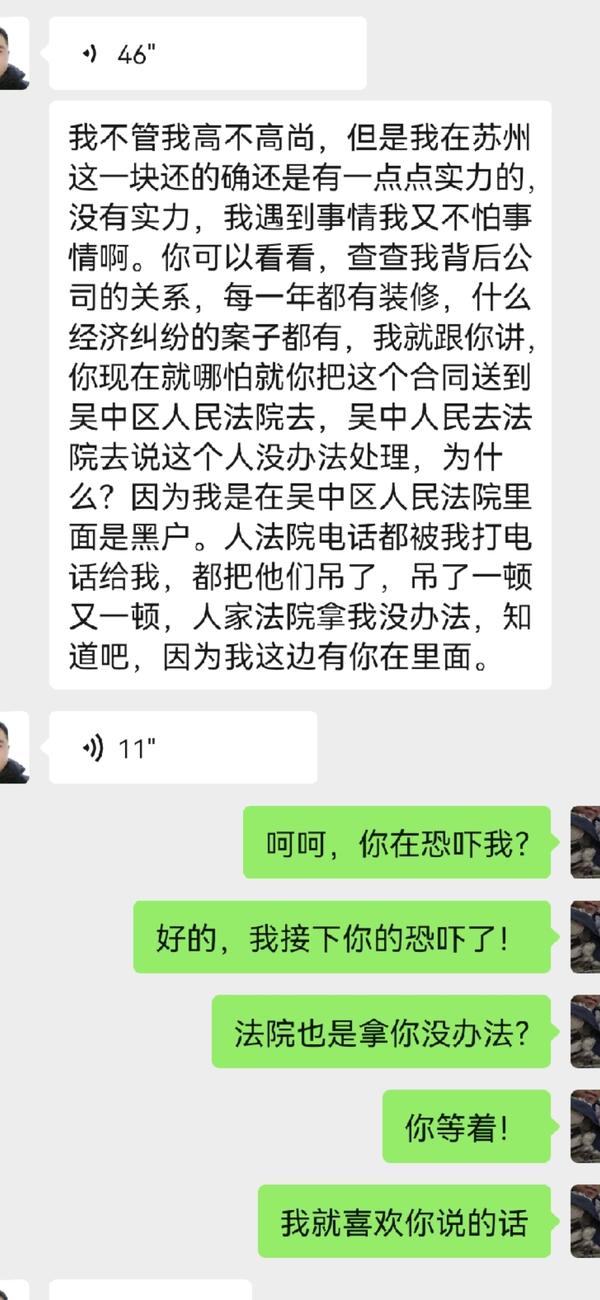600x1300 pixels.
Task: Play the 46-second voice message
Action: click(x=208, y=54)
